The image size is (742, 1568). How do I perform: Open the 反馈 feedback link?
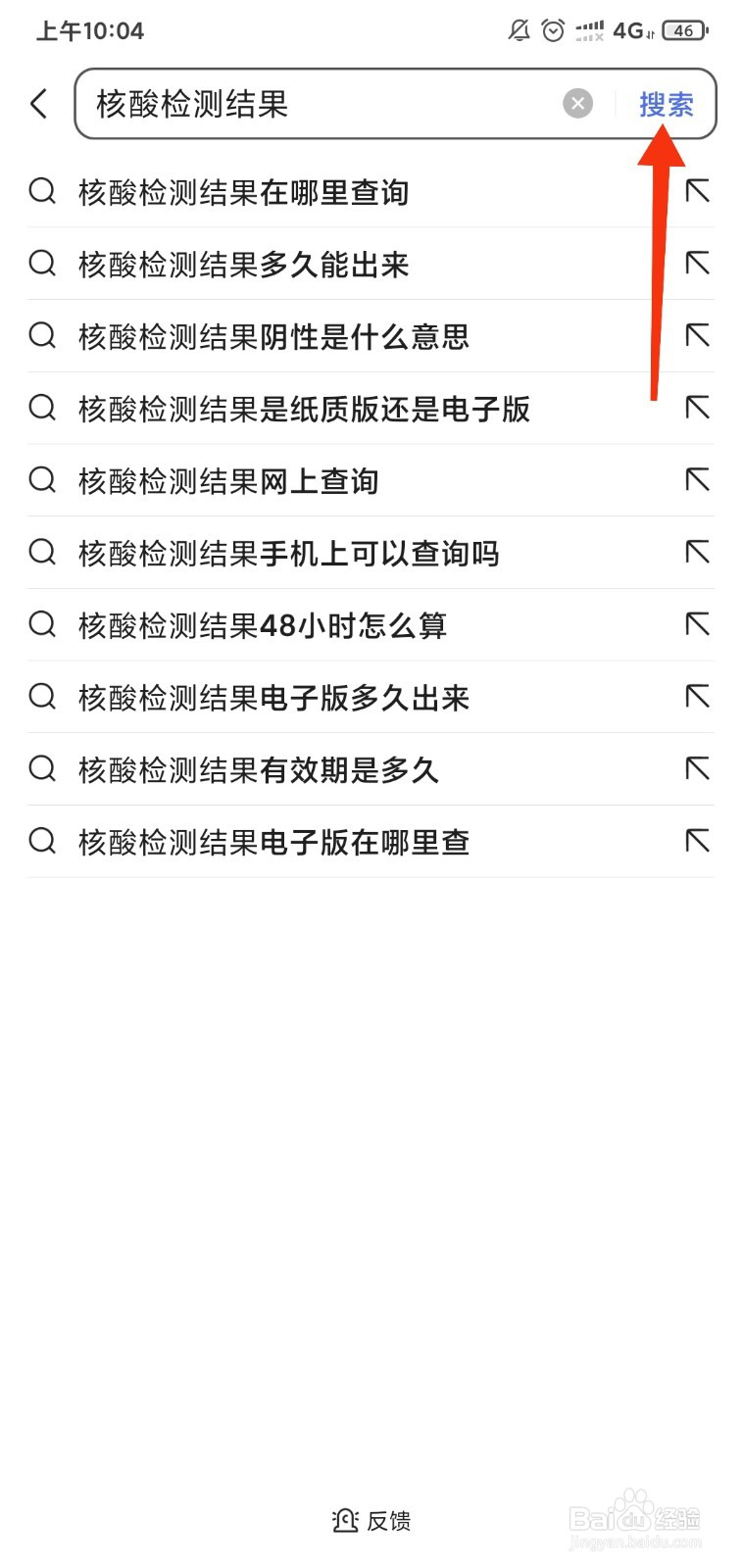pos(371,1520)
